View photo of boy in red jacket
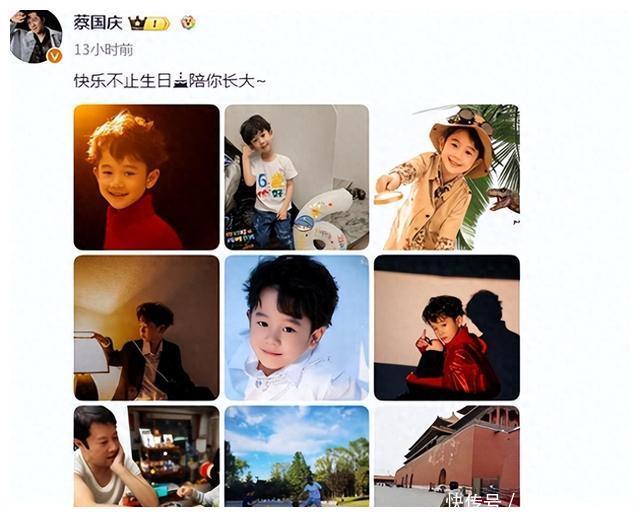This screenshot has width=640, height=517. pos(446,327)
